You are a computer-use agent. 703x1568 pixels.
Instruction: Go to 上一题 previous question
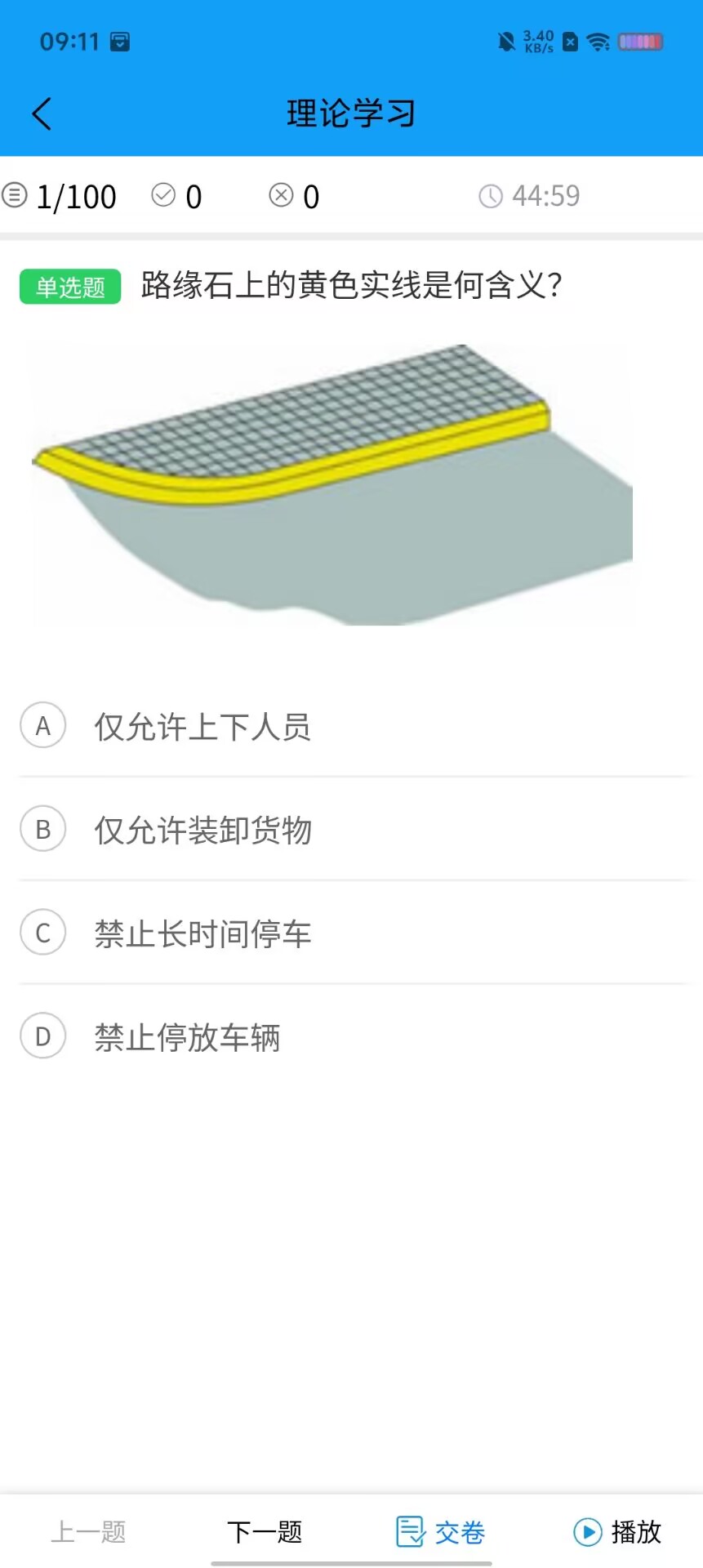(88, 1531)
